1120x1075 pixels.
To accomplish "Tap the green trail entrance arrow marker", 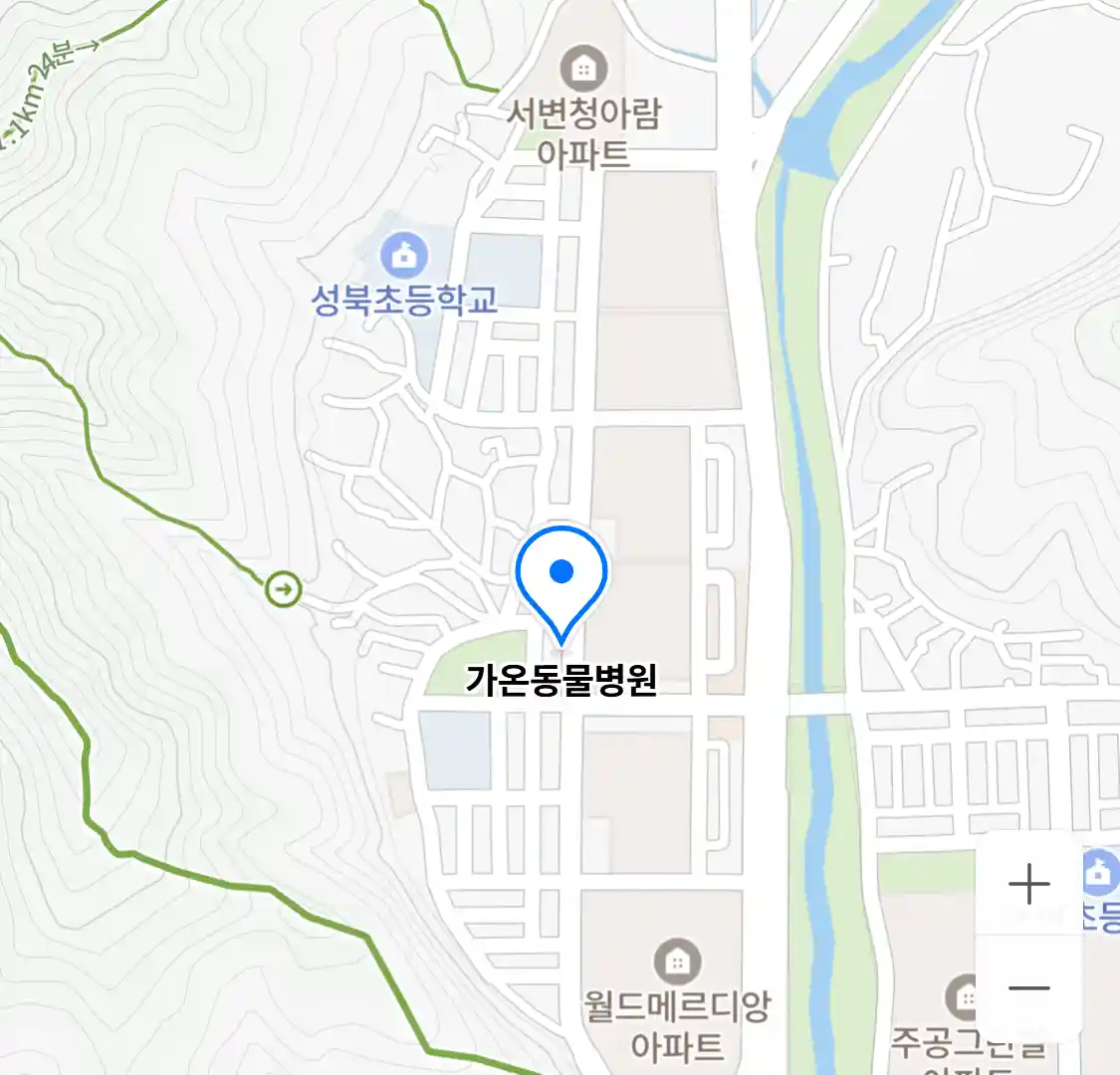I will pos(284,589).
